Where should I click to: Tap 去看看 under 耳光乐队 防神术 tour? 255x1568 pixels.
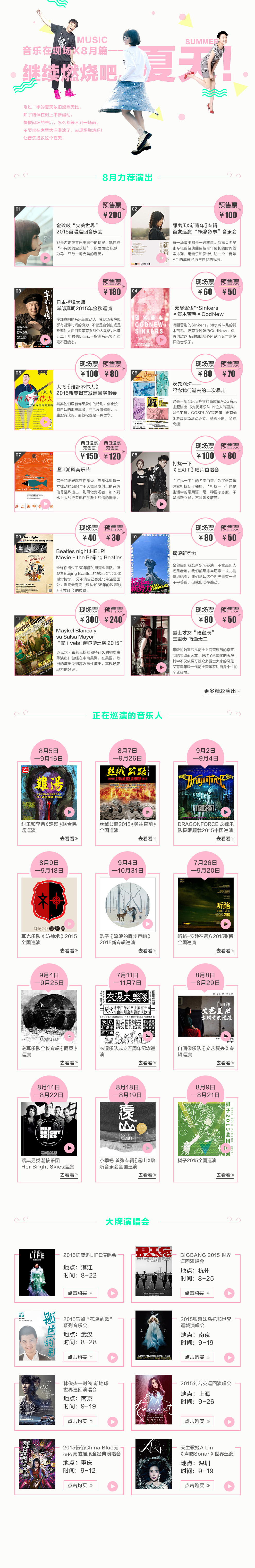pos(68,951)
